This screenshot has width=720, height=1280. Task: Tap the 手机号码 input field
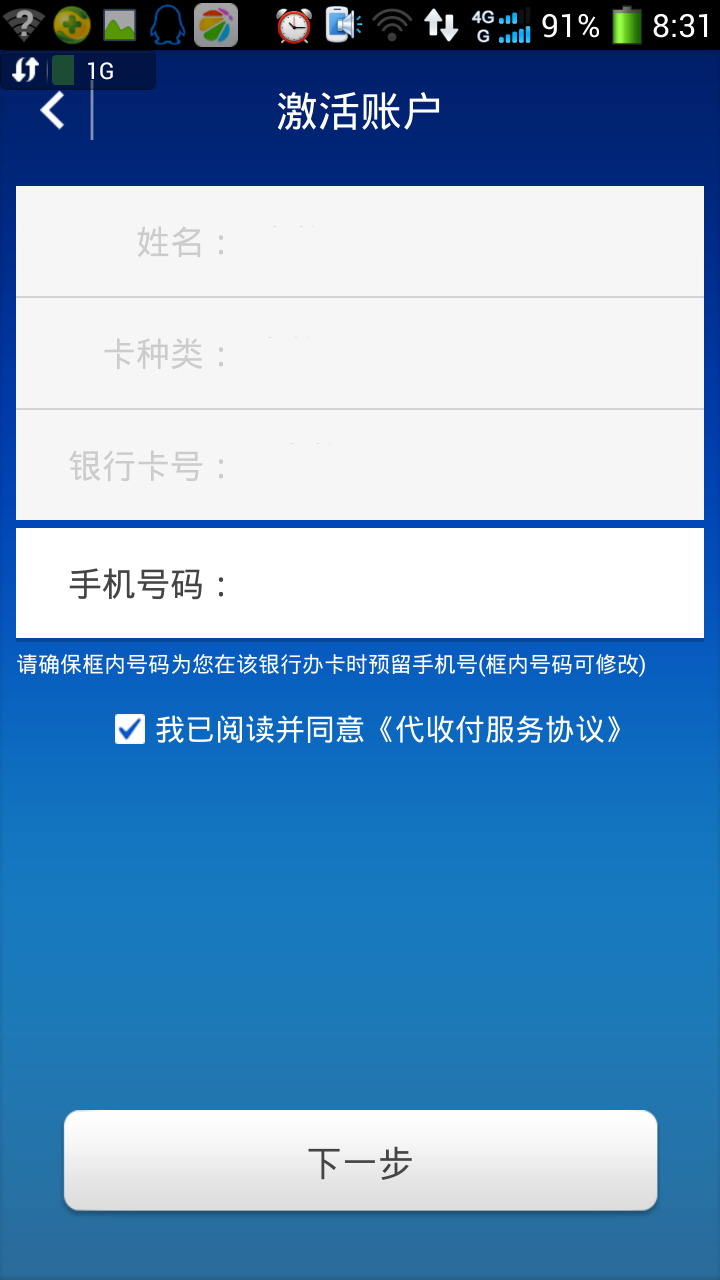460,584
